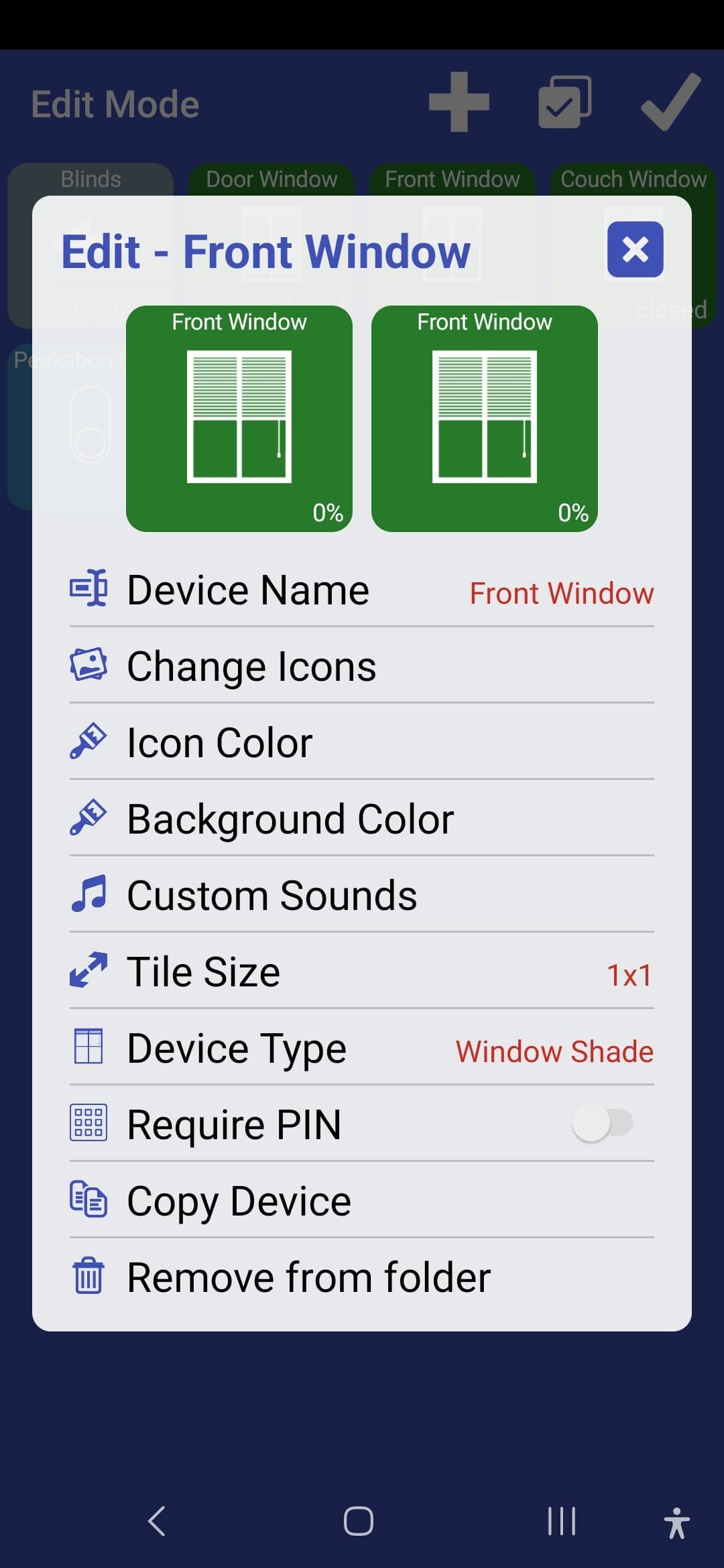Go to the system home screen

(359, 1520)
